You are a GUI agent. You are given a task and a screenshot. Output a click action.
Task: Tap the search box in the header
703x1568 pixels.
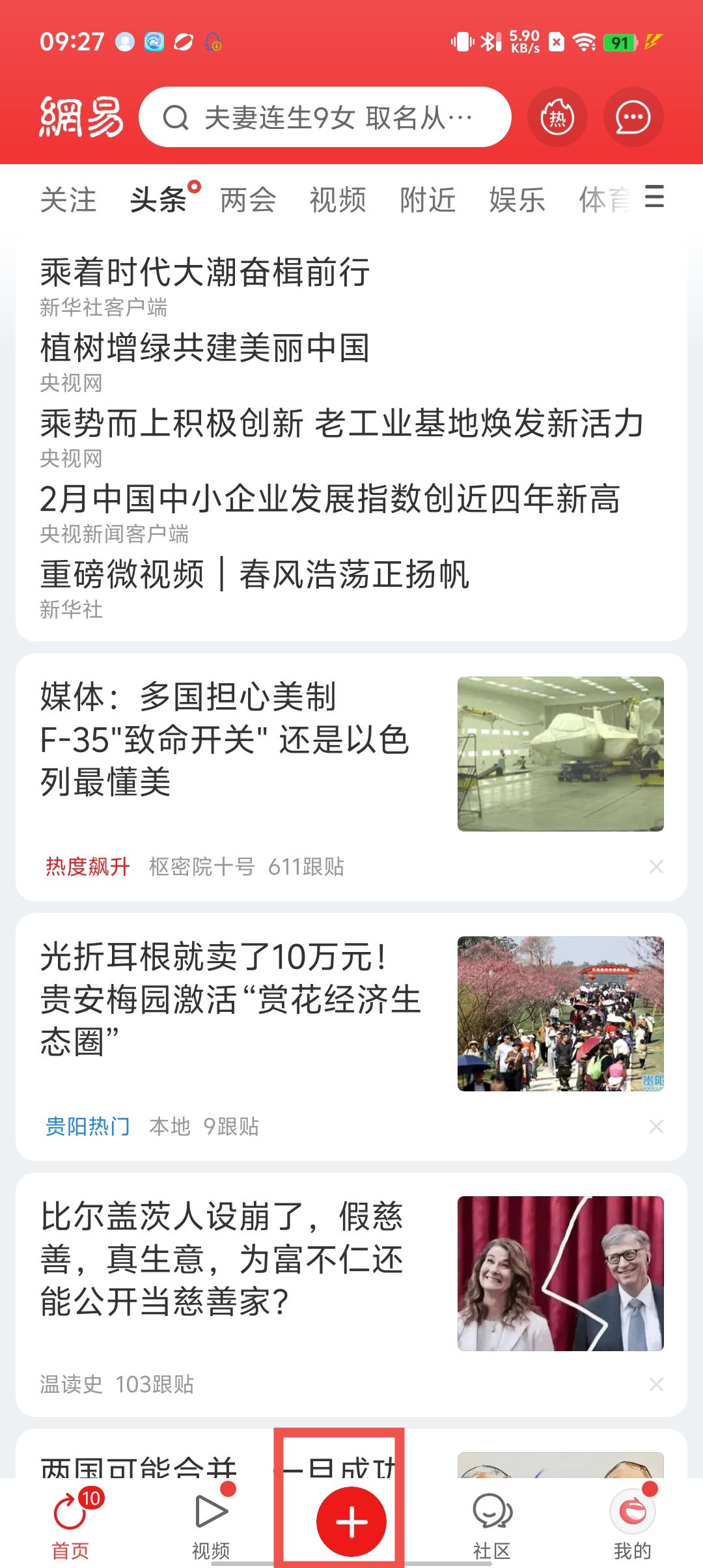coord(325,118)
